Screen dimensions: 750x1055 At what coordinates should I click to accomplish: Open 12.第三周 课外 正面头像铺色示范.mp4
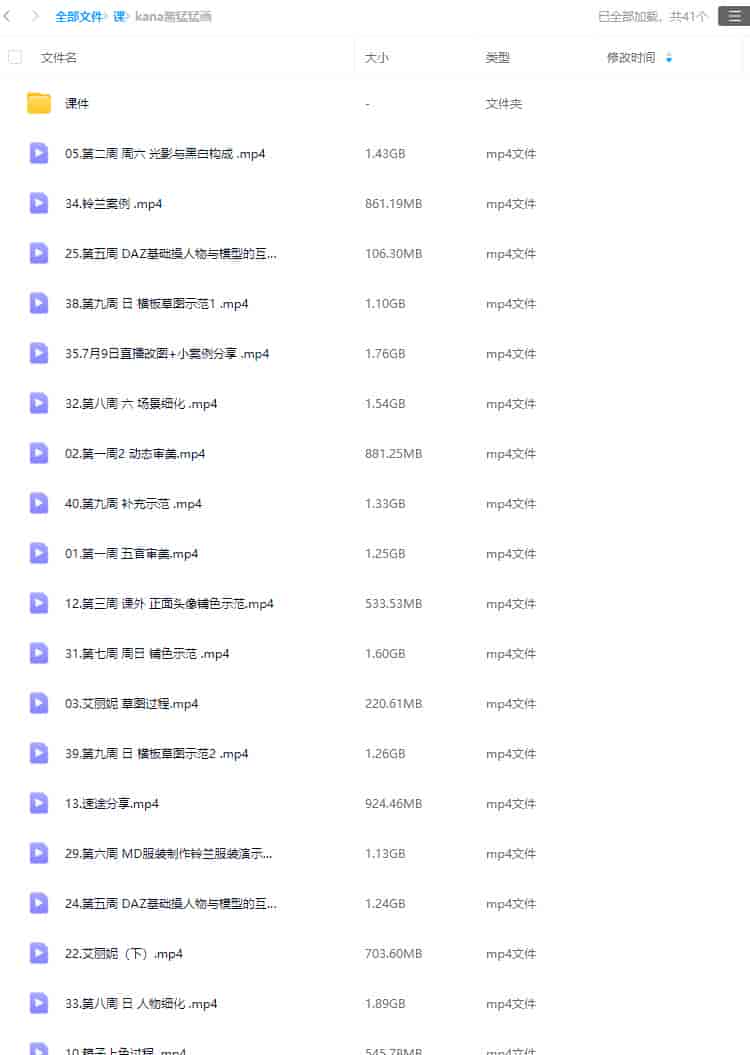point(169,604)
